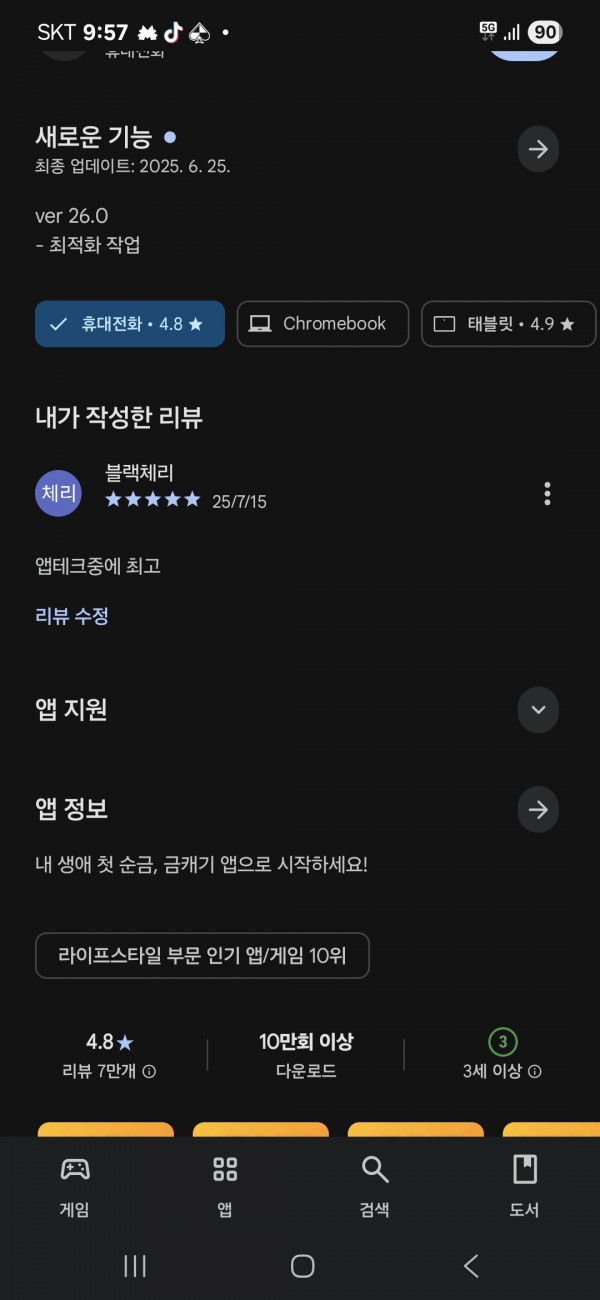
Task: Tap the 리뷰 수정 link
Action: [x=72, y=616]
